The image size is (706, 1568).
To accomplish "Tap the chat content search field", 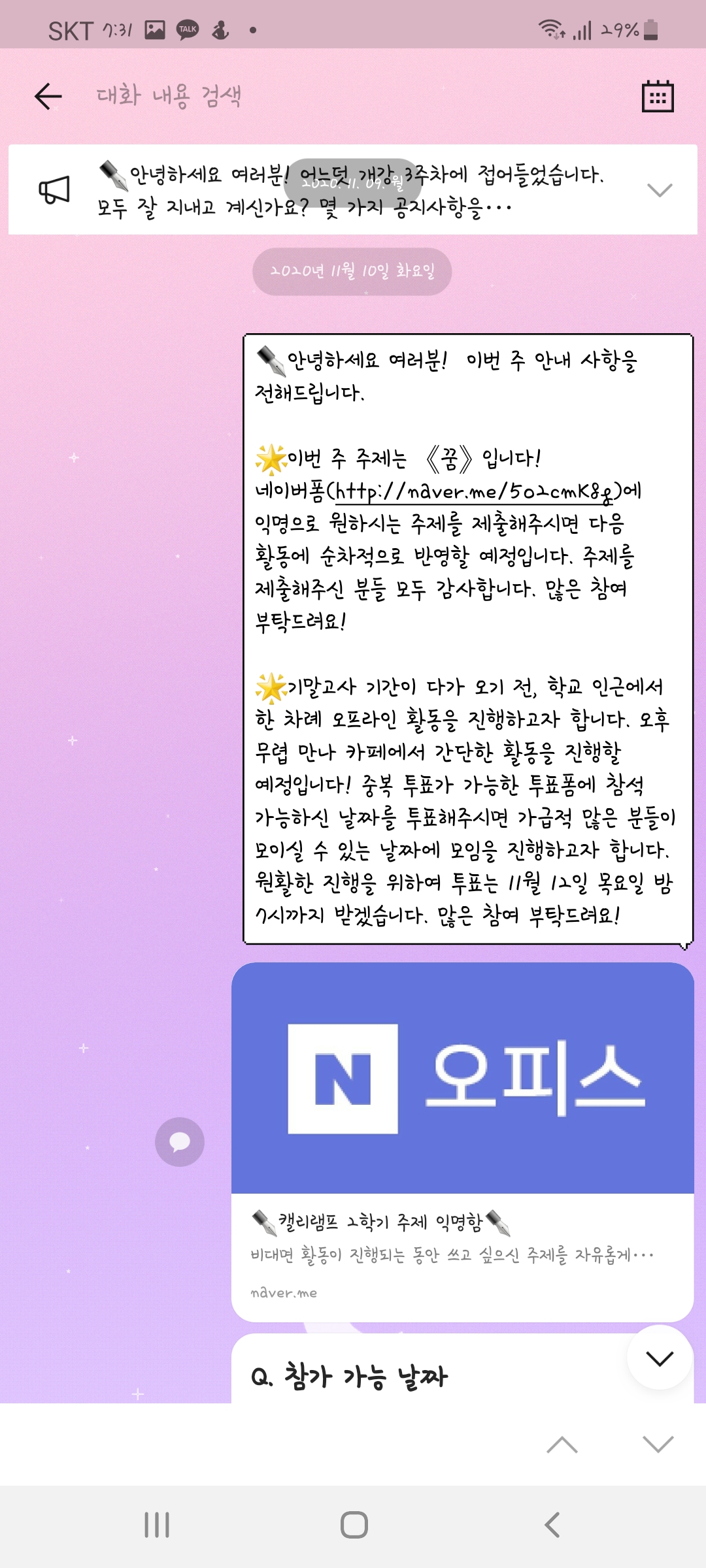I will (327, 96).
